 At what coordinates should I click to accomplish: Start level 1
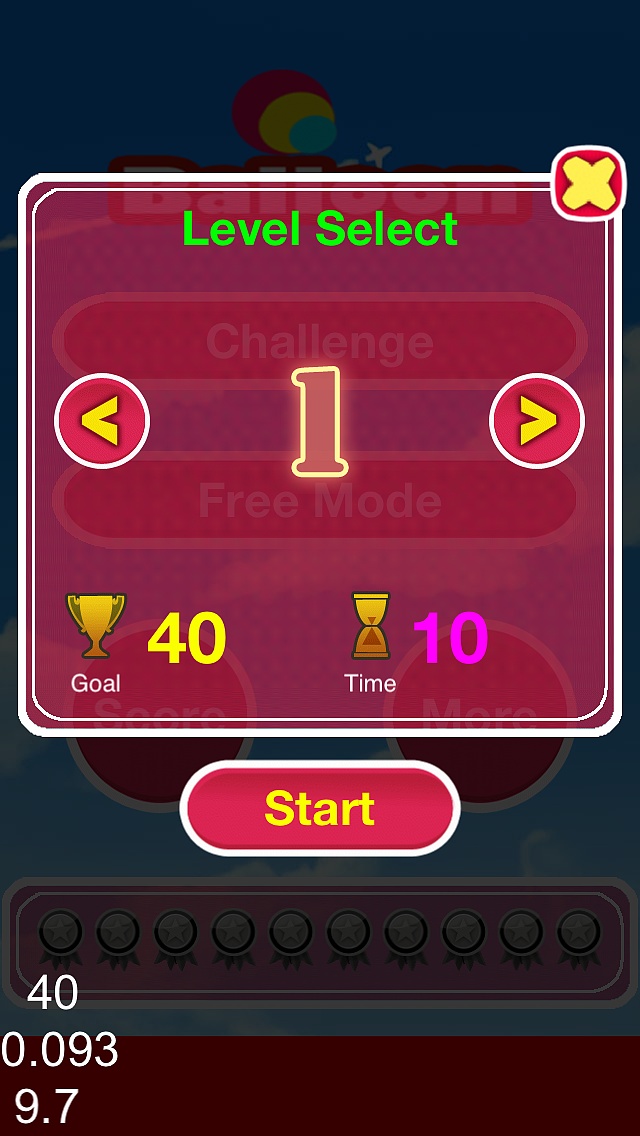(320, 808)
